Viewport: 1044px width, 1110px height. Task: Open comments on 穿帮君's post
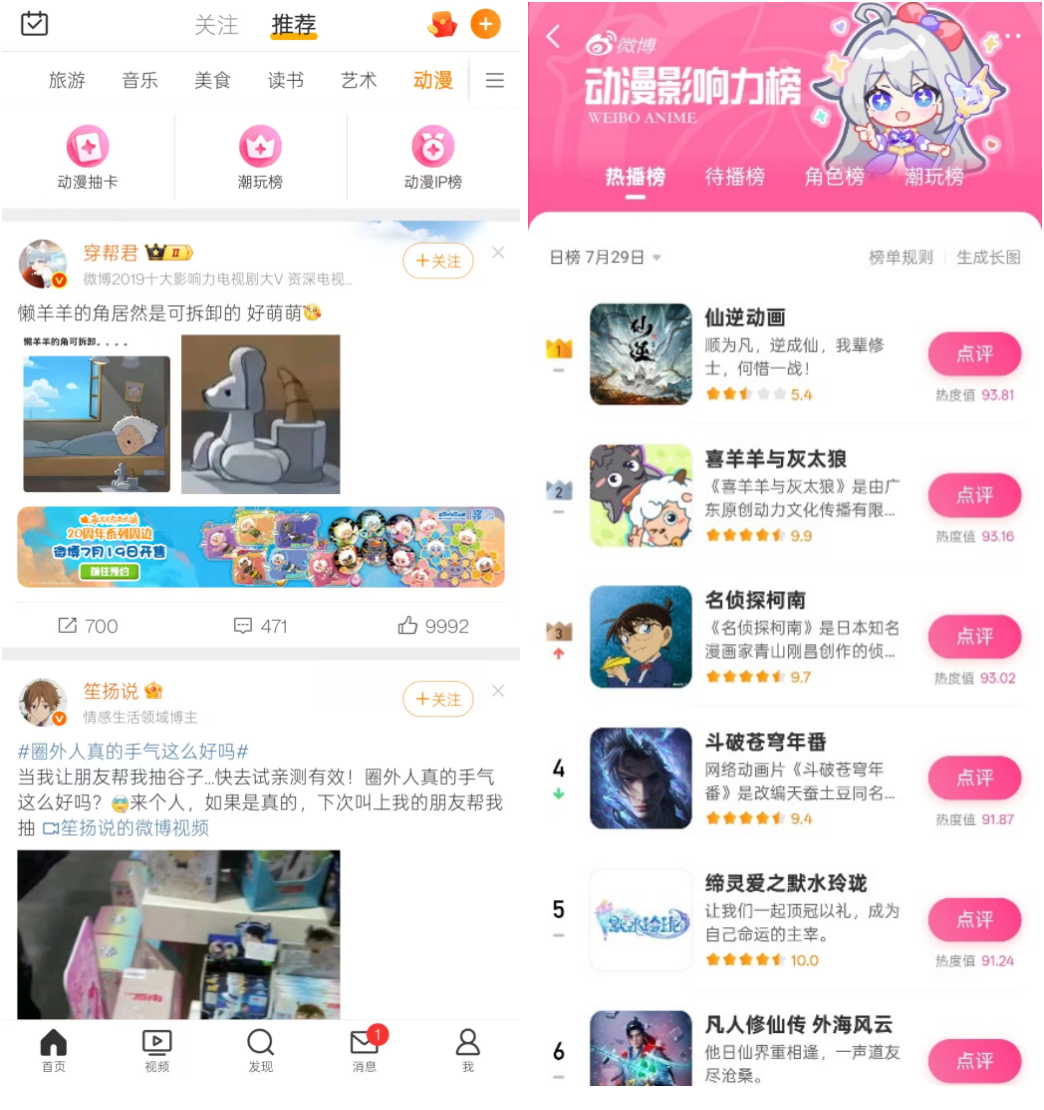coord(260,626)
